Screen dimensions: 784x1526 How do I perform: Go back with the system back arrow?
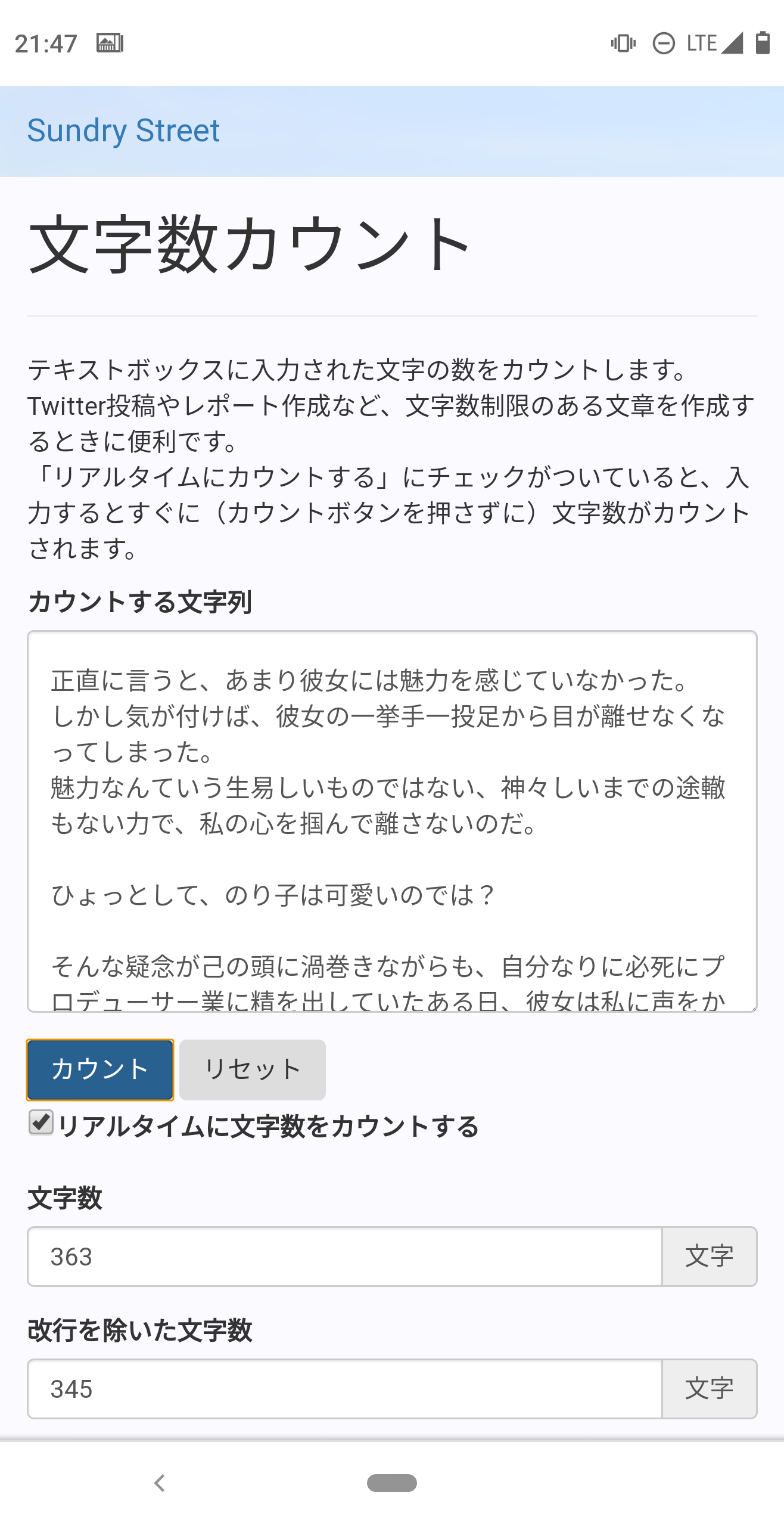[159, 1482]
